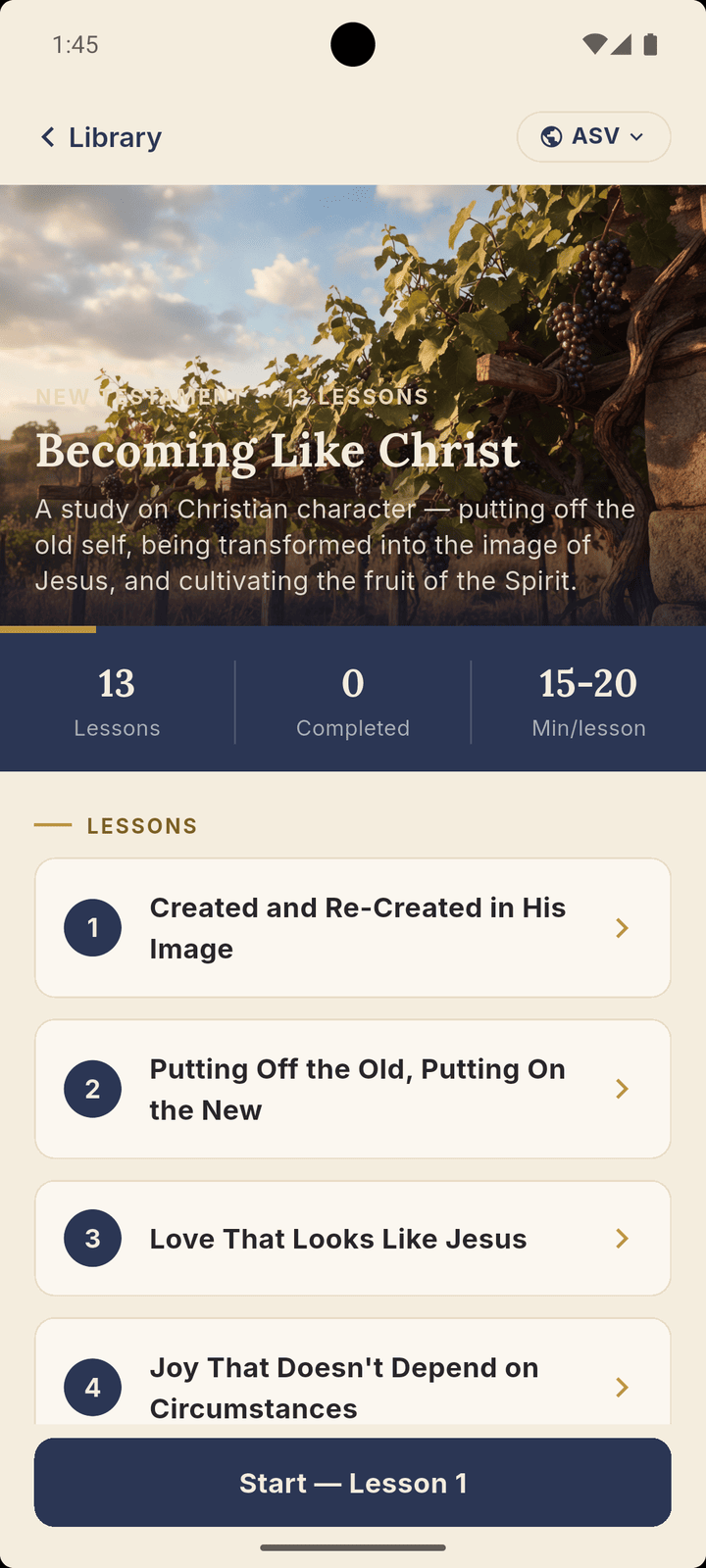This screenshot has width=706, height=1568.
Task: Open lesson 1 Created and Re-Created in His Image
Action: pyautogui.click(x=353, y=928)
